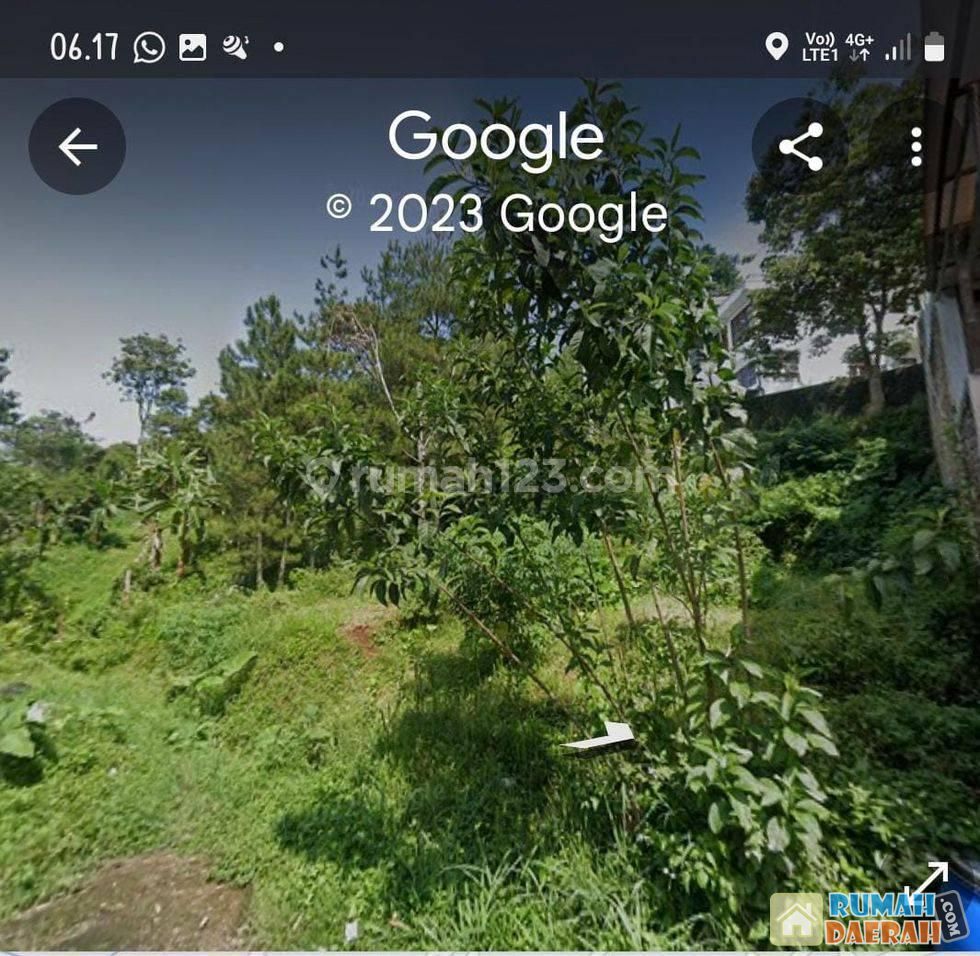Open the three-dot overflow menu
The width and height of the screenshot is (980, 956).
point(916,147)
